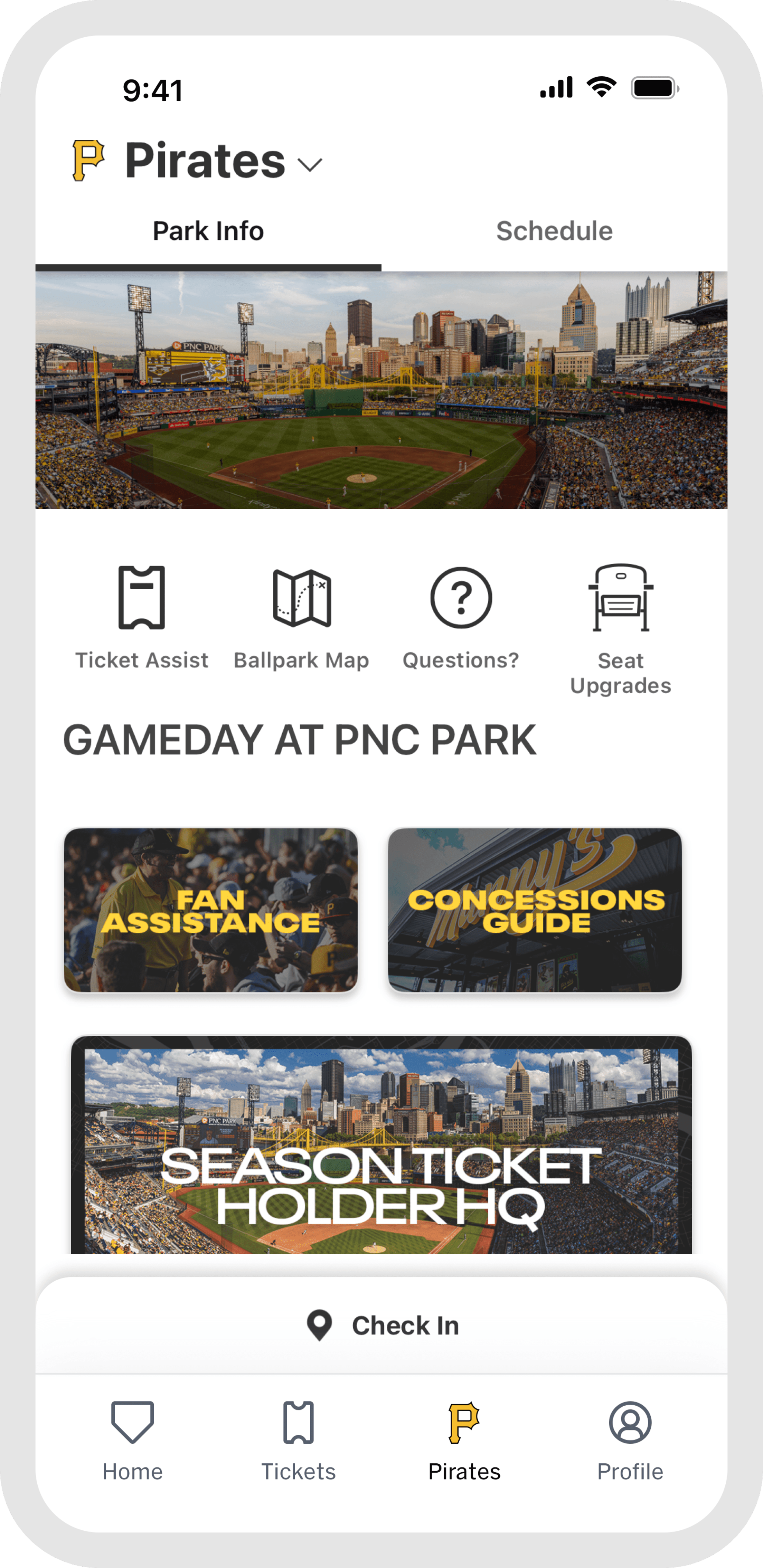Open the Concessions Guide card
763x1568 pixels.
(535, 910)
